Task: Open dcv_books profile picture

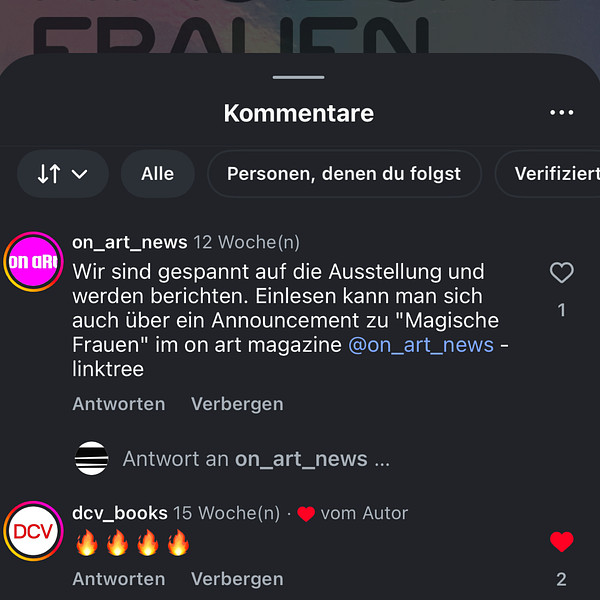Action: pos(34,531)
